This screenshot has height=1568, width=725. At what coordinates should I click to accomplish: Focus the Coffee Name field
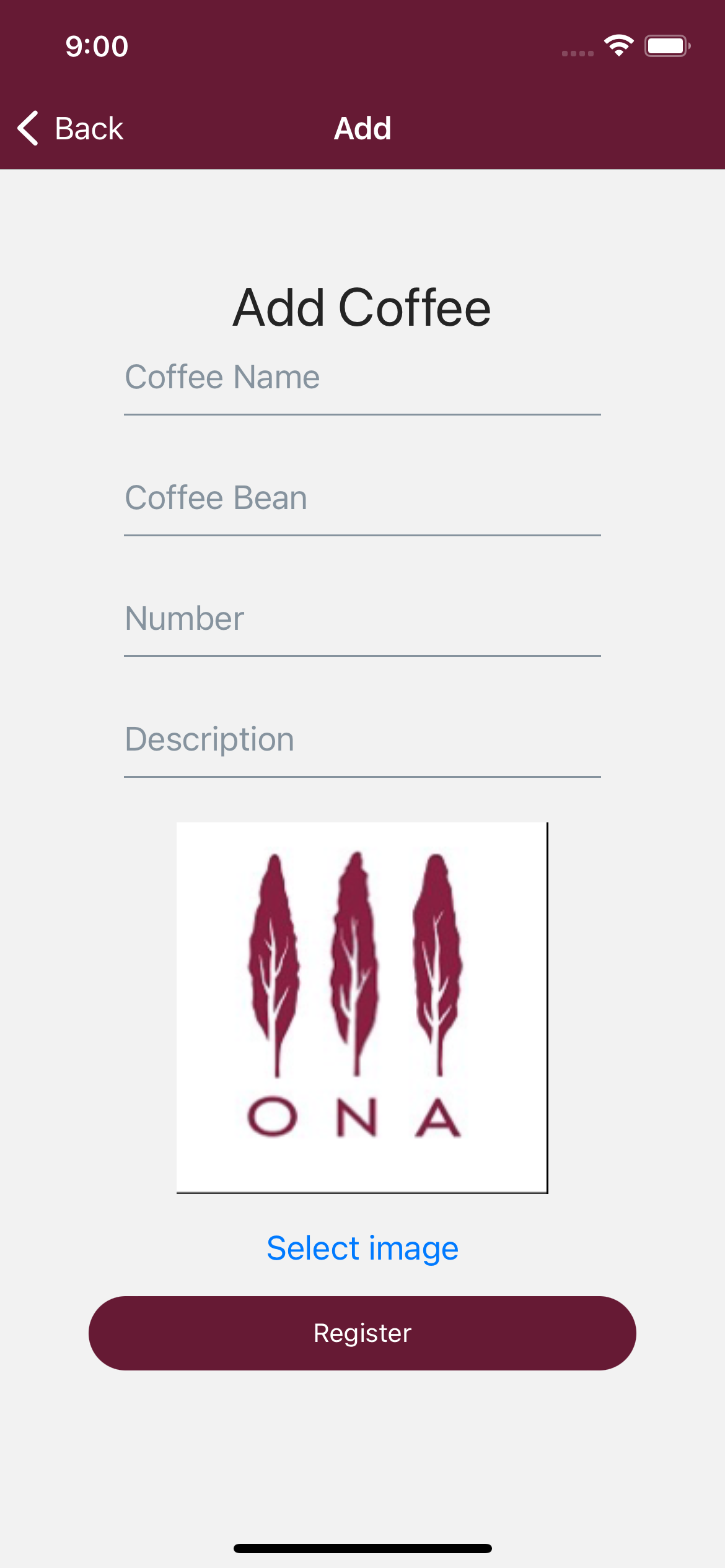click(362, 377)
